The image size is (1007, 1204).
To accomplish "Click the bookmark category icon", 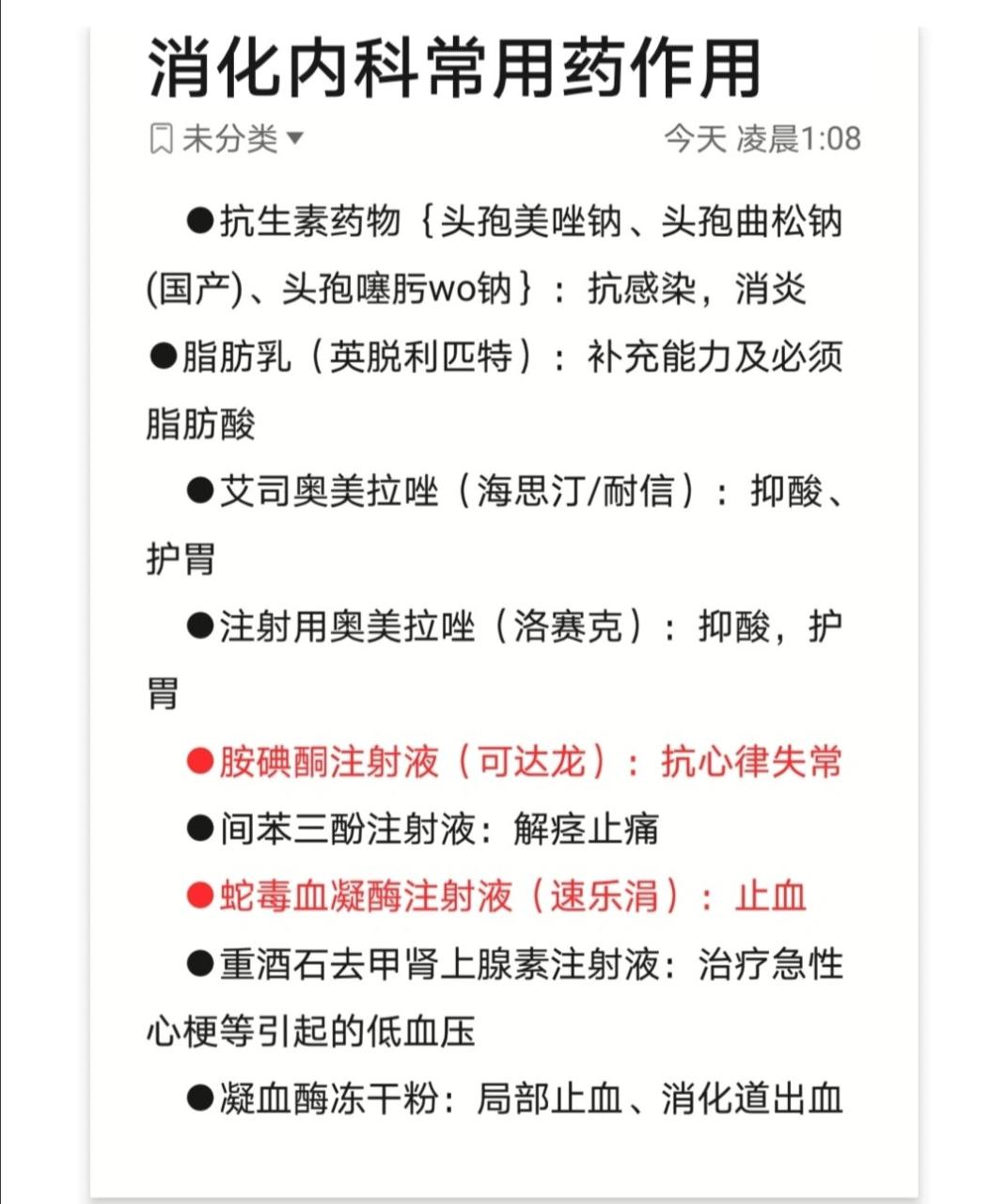I will [x=162, y=138].
